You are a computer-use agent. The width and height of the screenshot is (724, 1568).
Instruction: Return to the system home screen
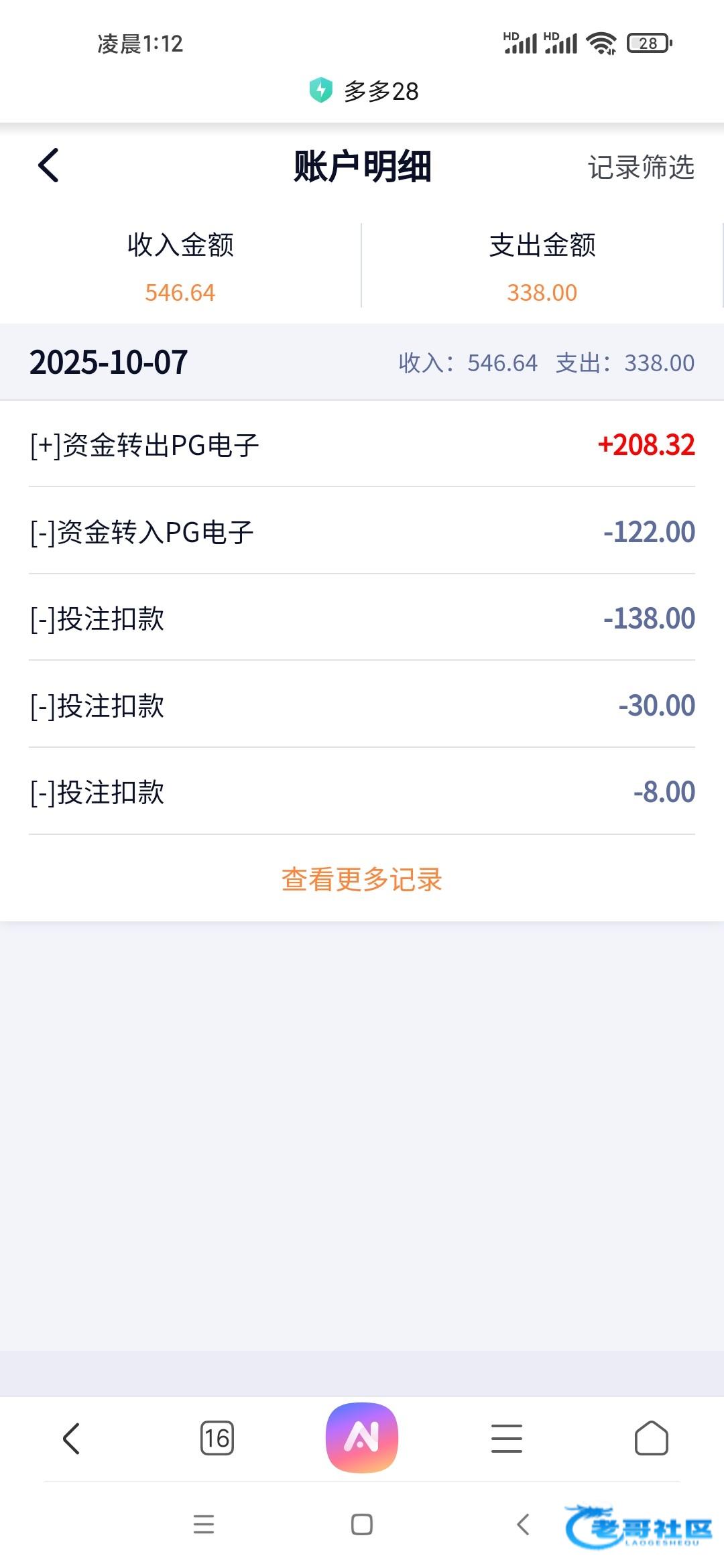tap(362, 1524)
